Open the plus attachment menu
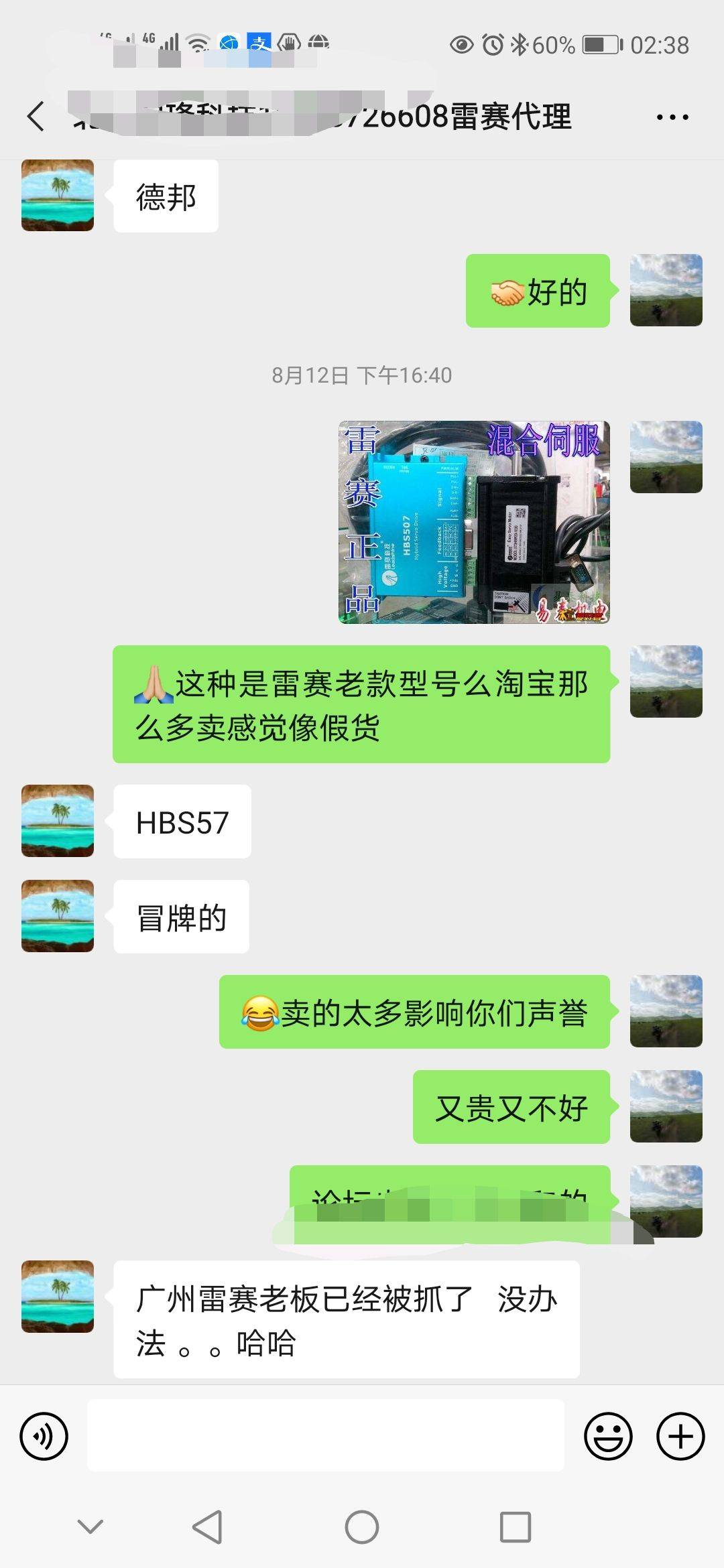724x1568 pixels. (x=680, y=1437)
